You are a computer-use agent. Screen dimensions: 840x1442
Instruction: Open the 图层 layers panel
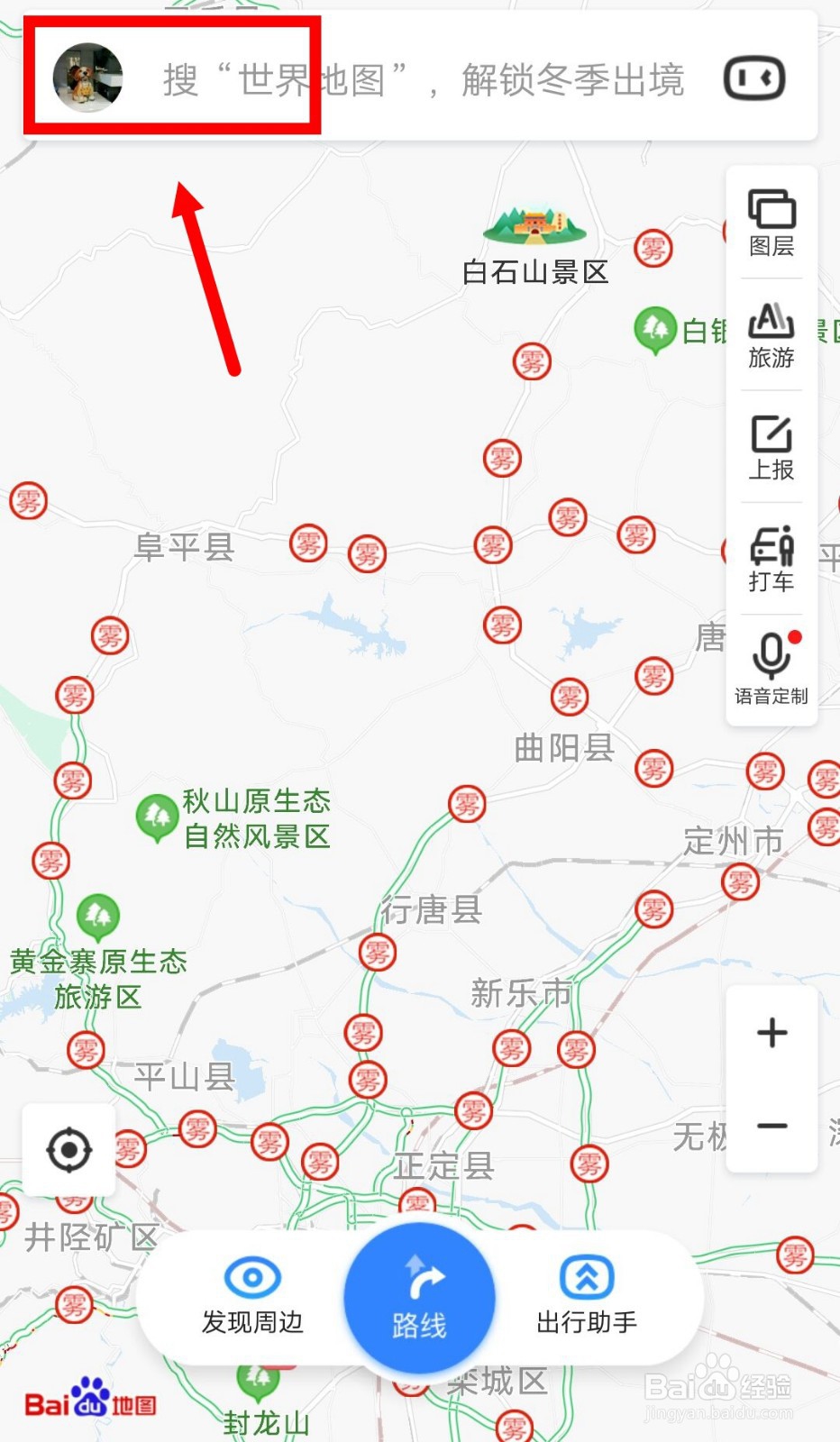(x=771, y=227)
